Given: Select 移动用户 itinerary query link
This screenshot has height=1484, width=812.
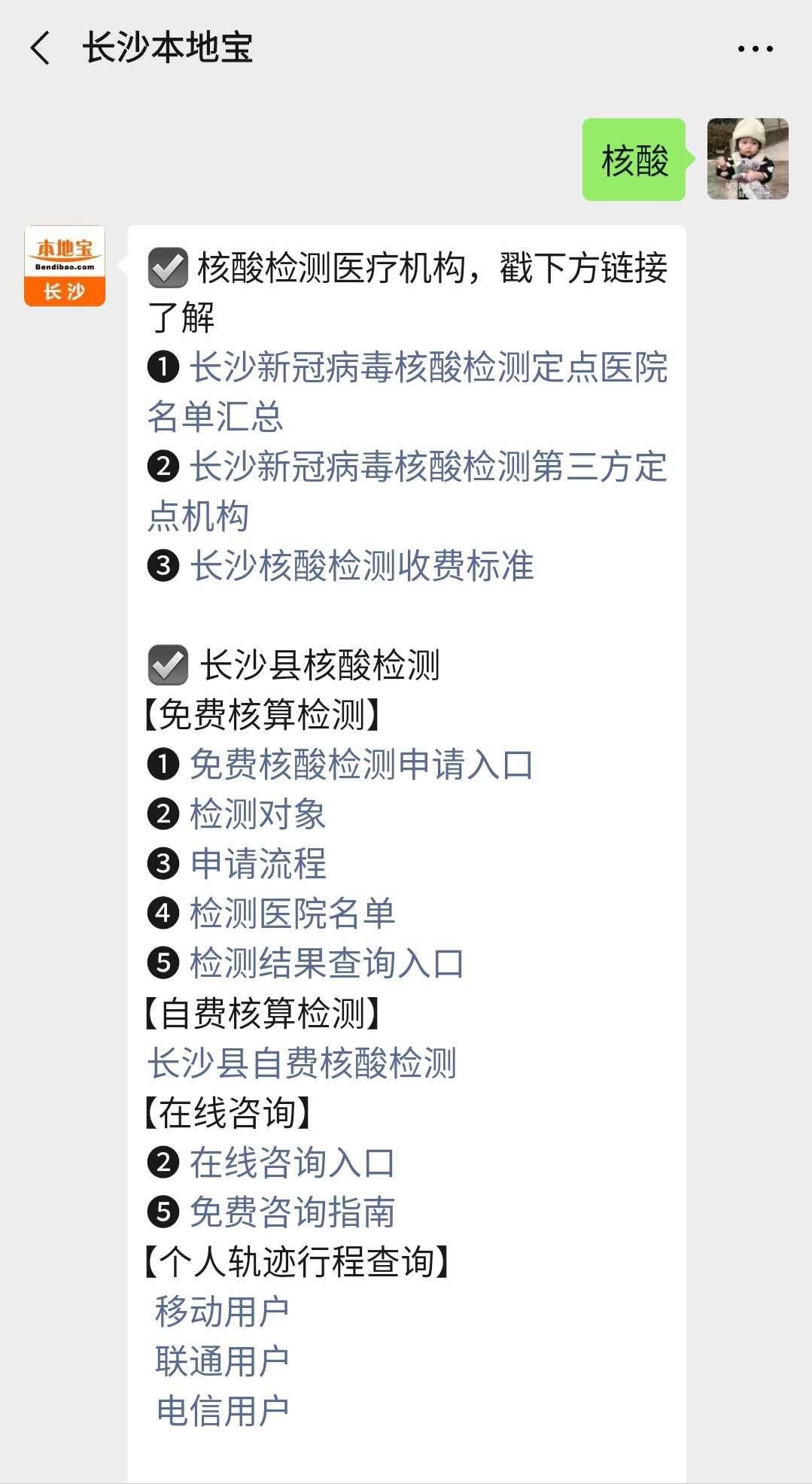Looking at the screenshot, I should 222,1312.
